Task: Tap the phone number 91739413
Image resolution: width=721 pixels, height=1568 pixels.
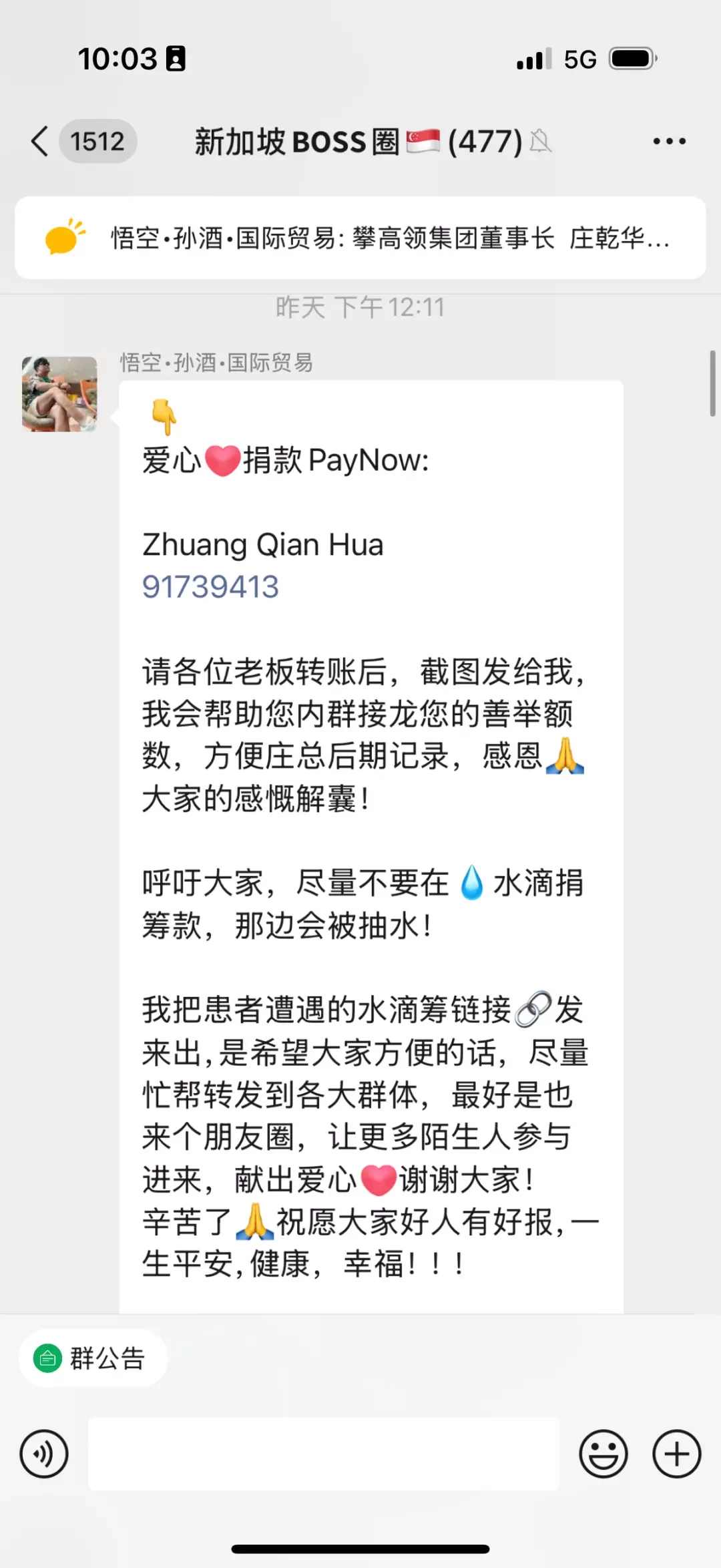Action: (x=210, y=587)
